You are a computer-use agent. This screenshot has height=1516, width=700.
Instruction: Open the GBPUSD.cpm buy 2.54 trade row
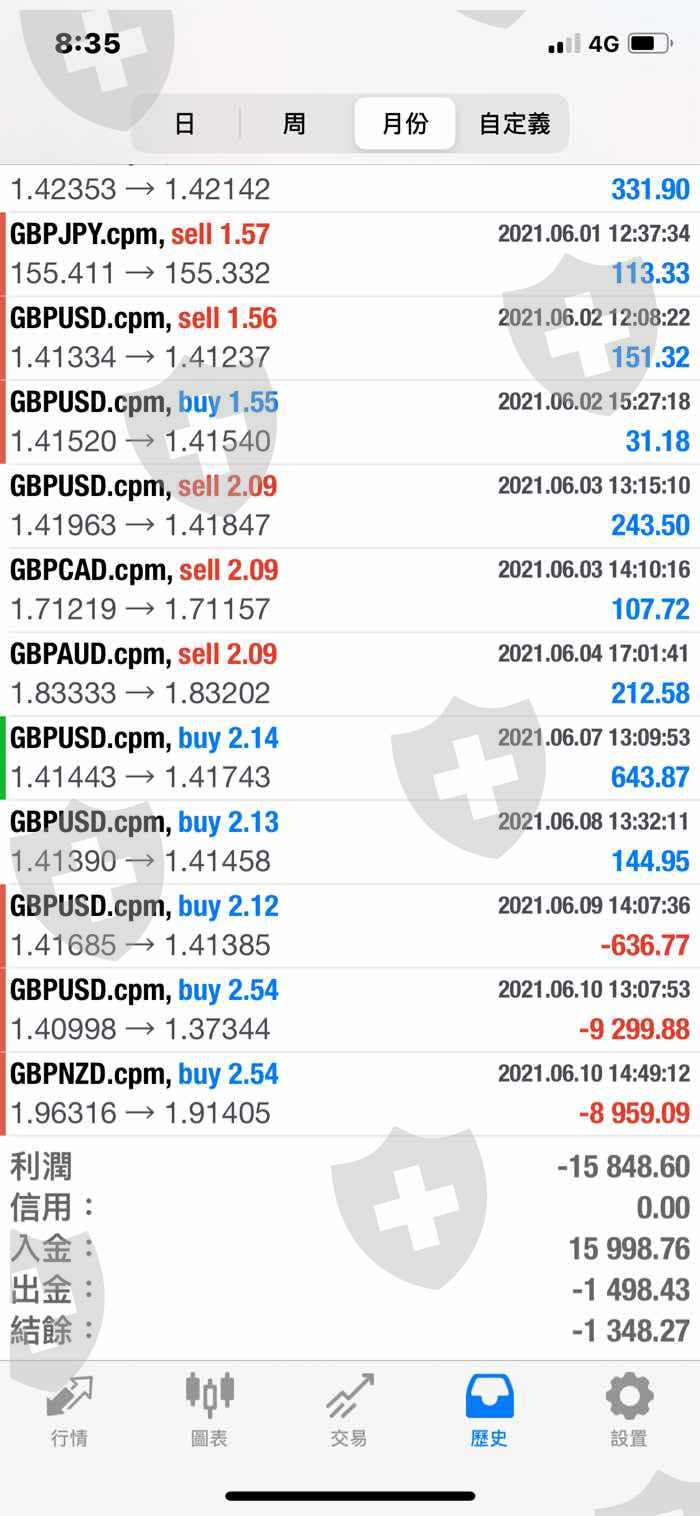(350, 1010)
